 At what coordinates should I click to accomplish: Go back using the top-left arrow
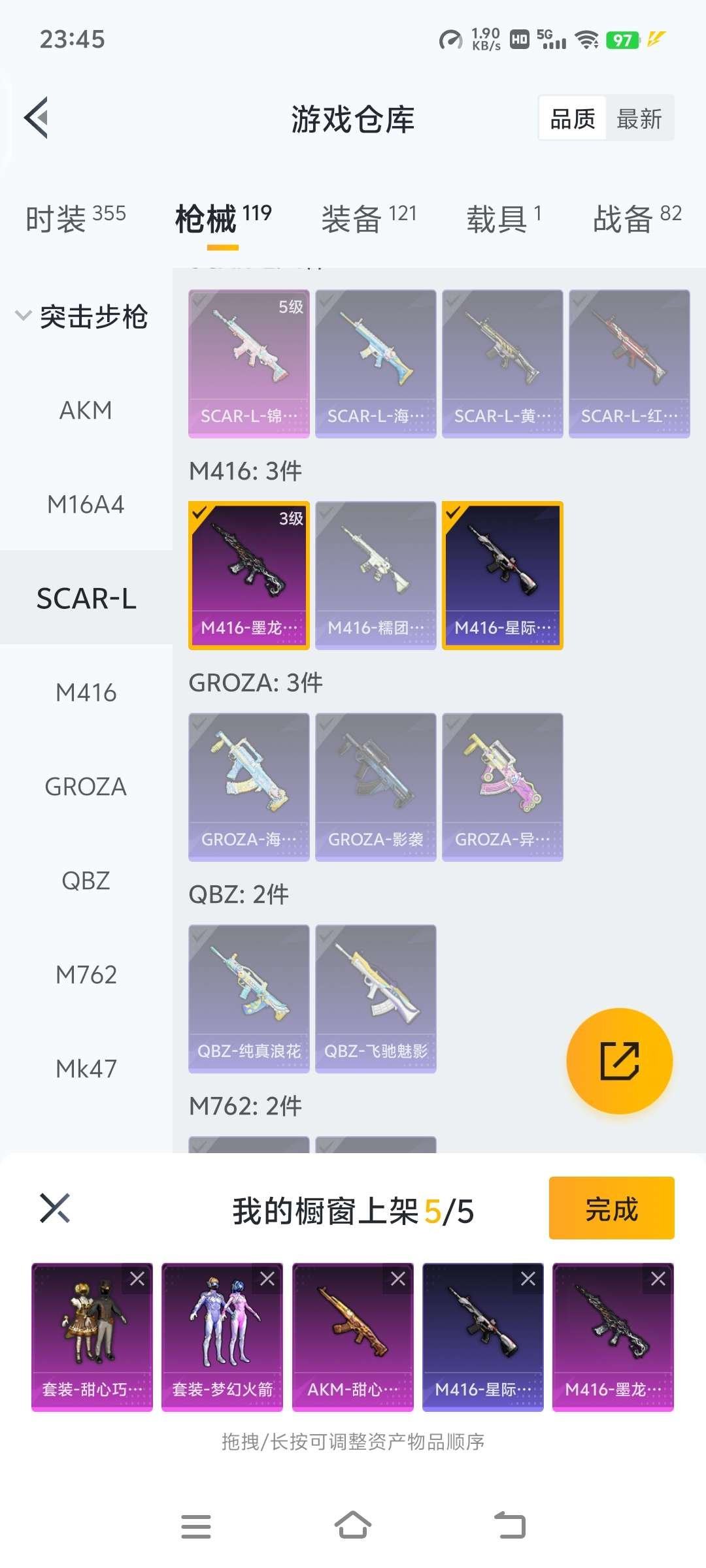point(37,118)
